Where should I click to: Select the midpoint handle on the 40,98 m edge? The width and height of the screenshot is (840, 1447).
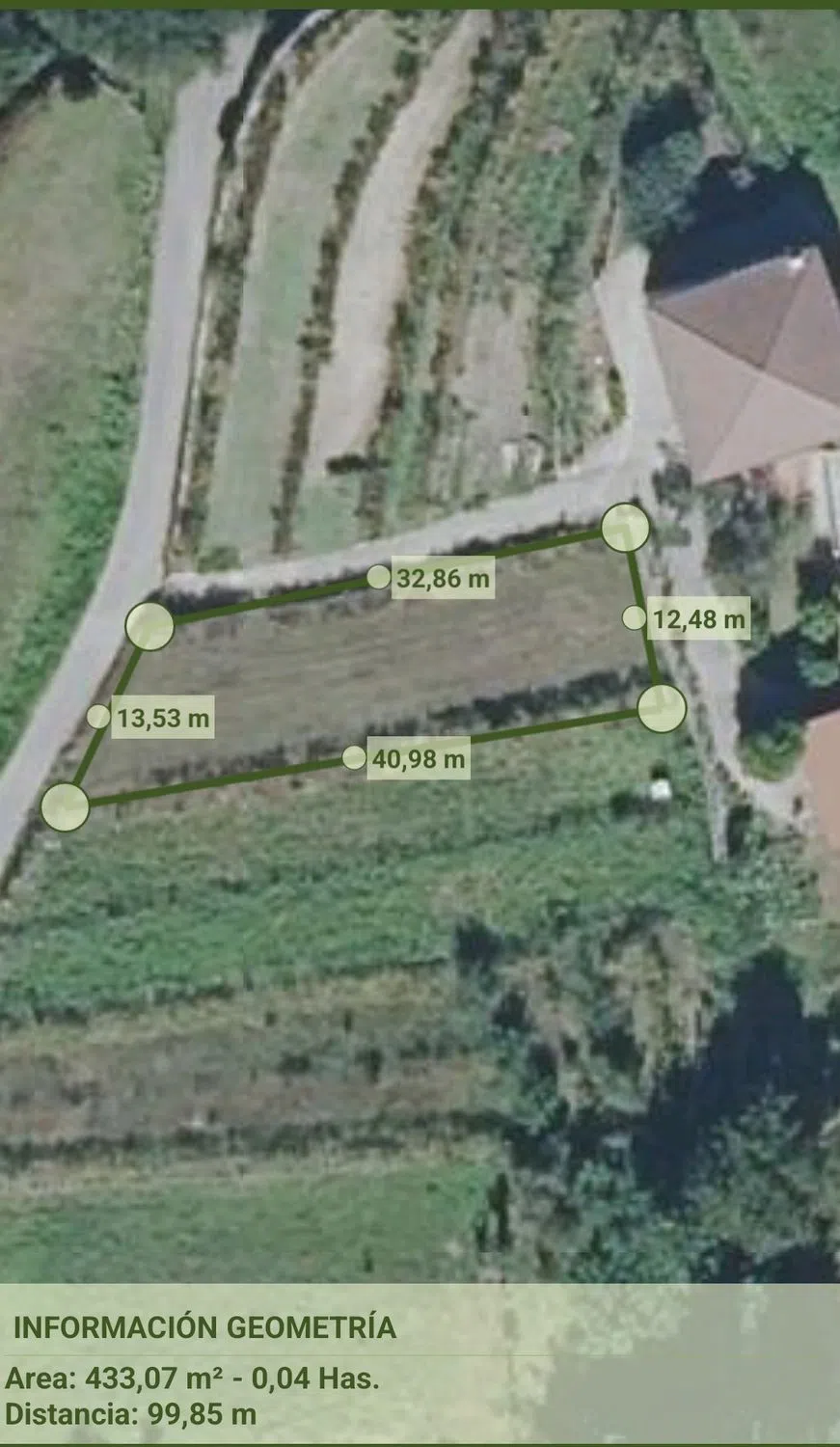point(354,758)
